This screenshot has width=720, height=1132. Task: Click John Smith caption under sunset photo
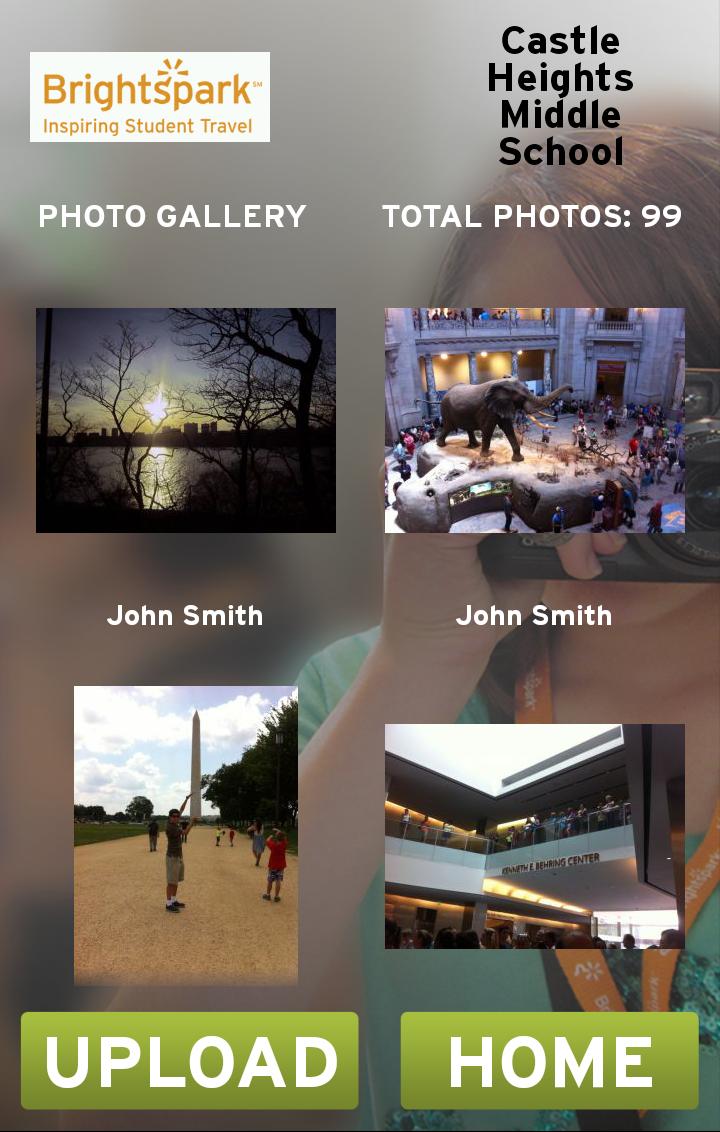(x=185, y=616)
